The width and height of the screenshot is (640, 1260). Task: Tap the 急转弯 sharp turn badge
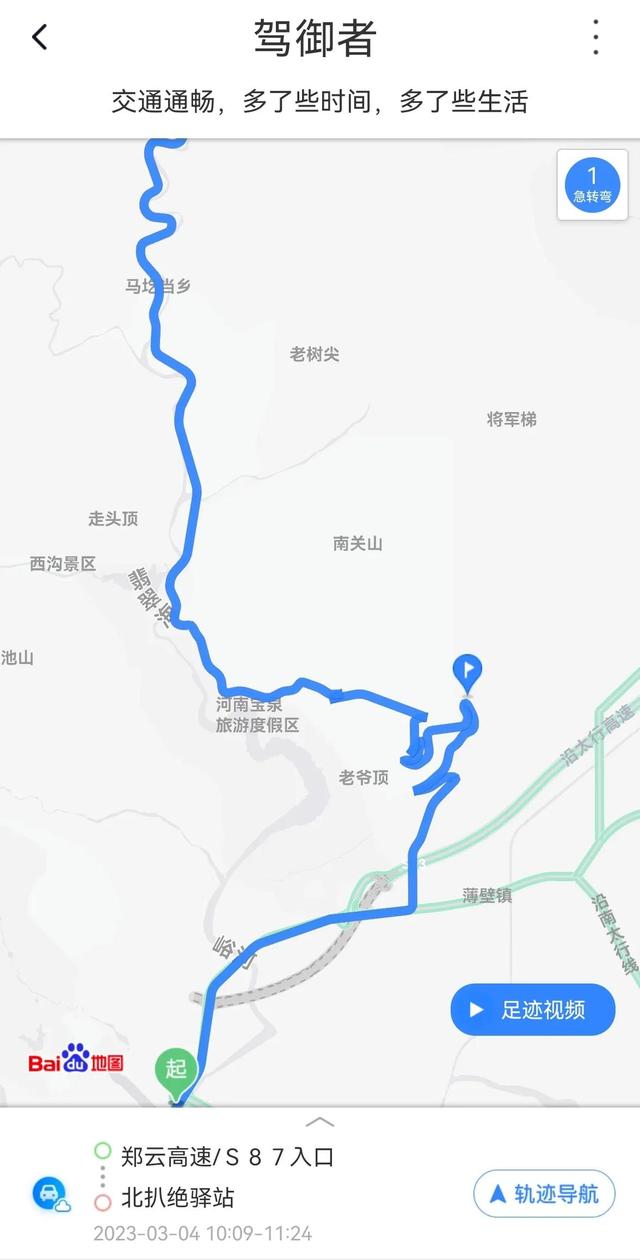tap(592, 185)
